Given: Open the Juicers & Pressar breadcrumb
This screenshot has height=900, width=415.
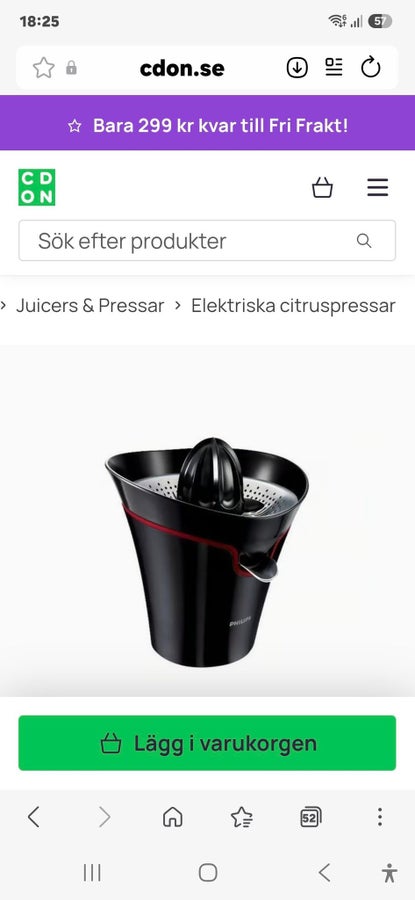Looking at the screenshot, I should tap(90, 305).
